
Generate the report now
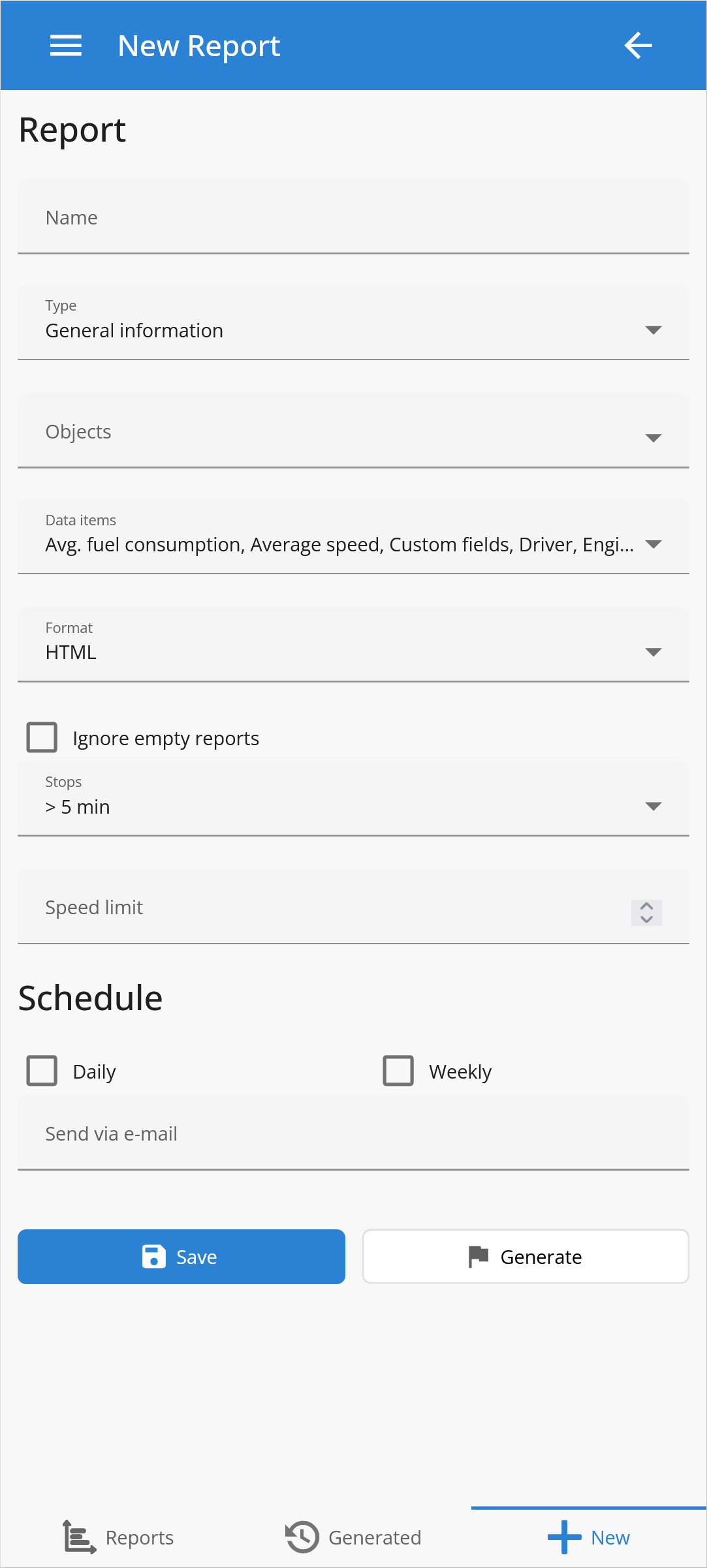[526, 1257]
